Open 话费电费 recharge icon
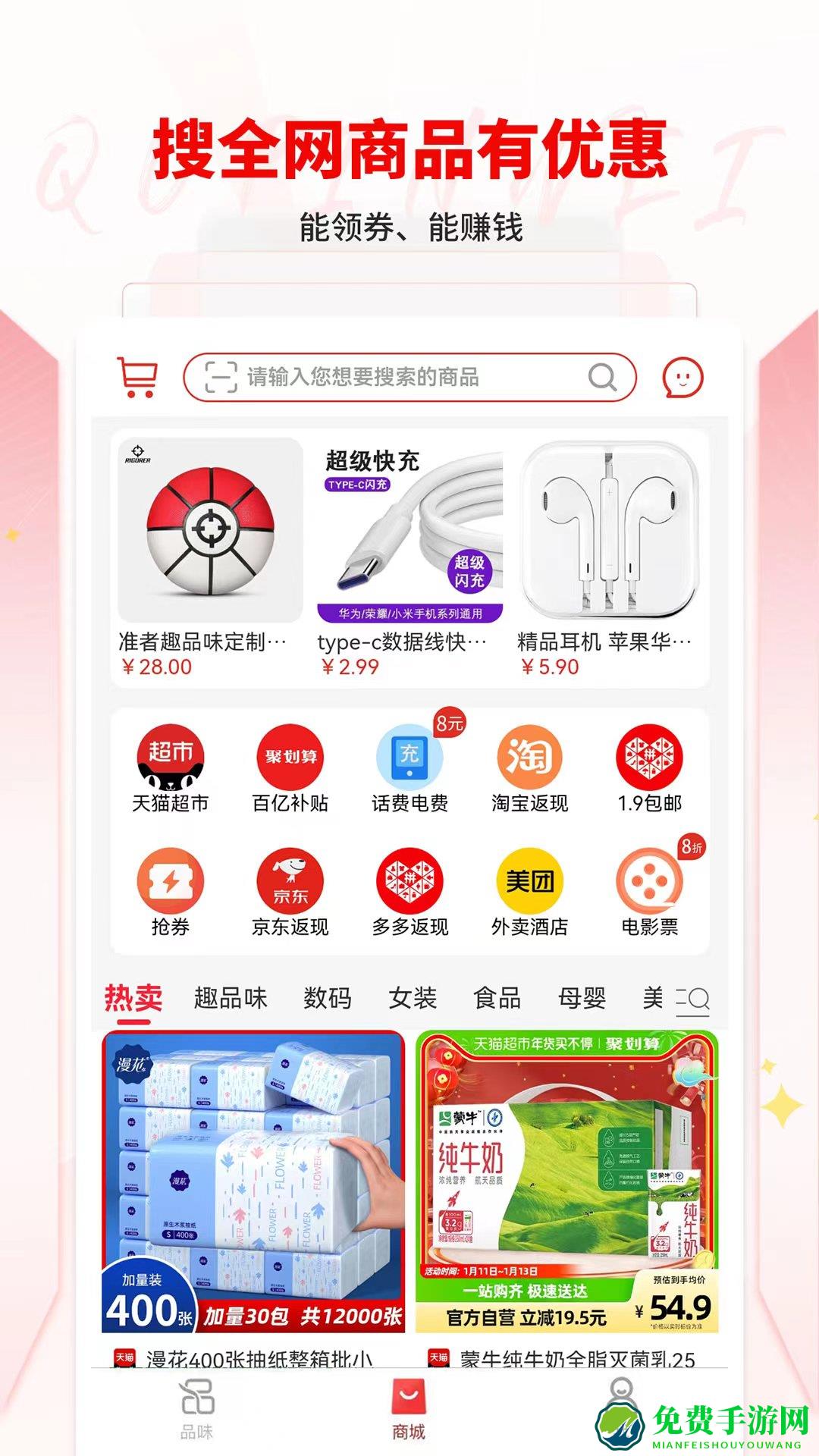Viewport: 819px width, 1456px height. click(x=409, y=767)
